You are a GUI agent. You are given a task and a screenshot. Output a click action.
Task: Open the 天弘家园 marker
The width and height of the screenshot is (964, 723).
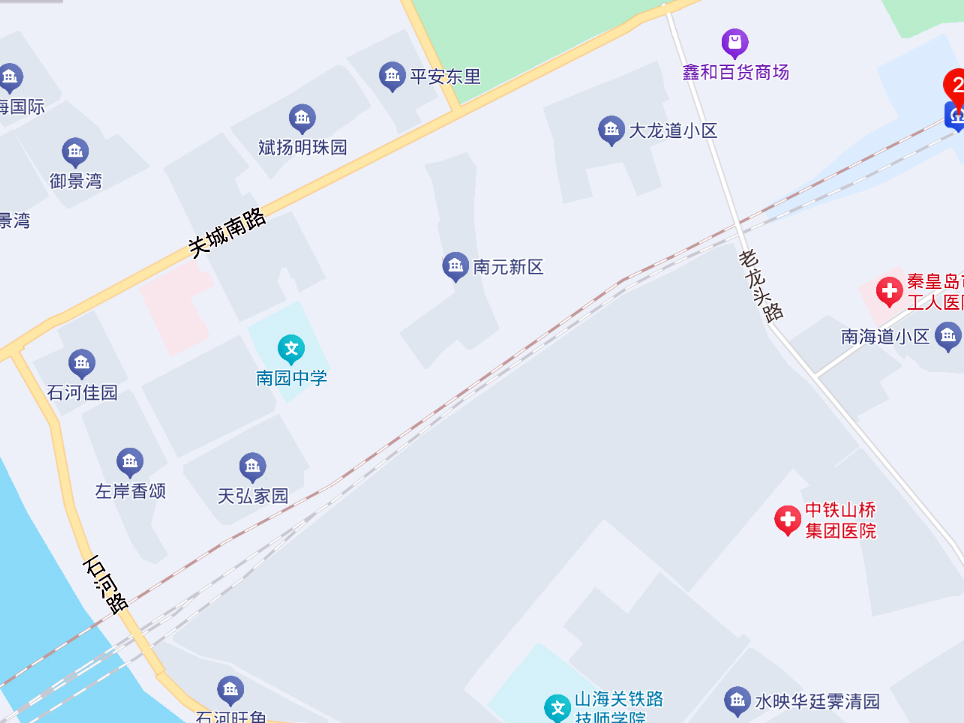click(x=253, y=467)
